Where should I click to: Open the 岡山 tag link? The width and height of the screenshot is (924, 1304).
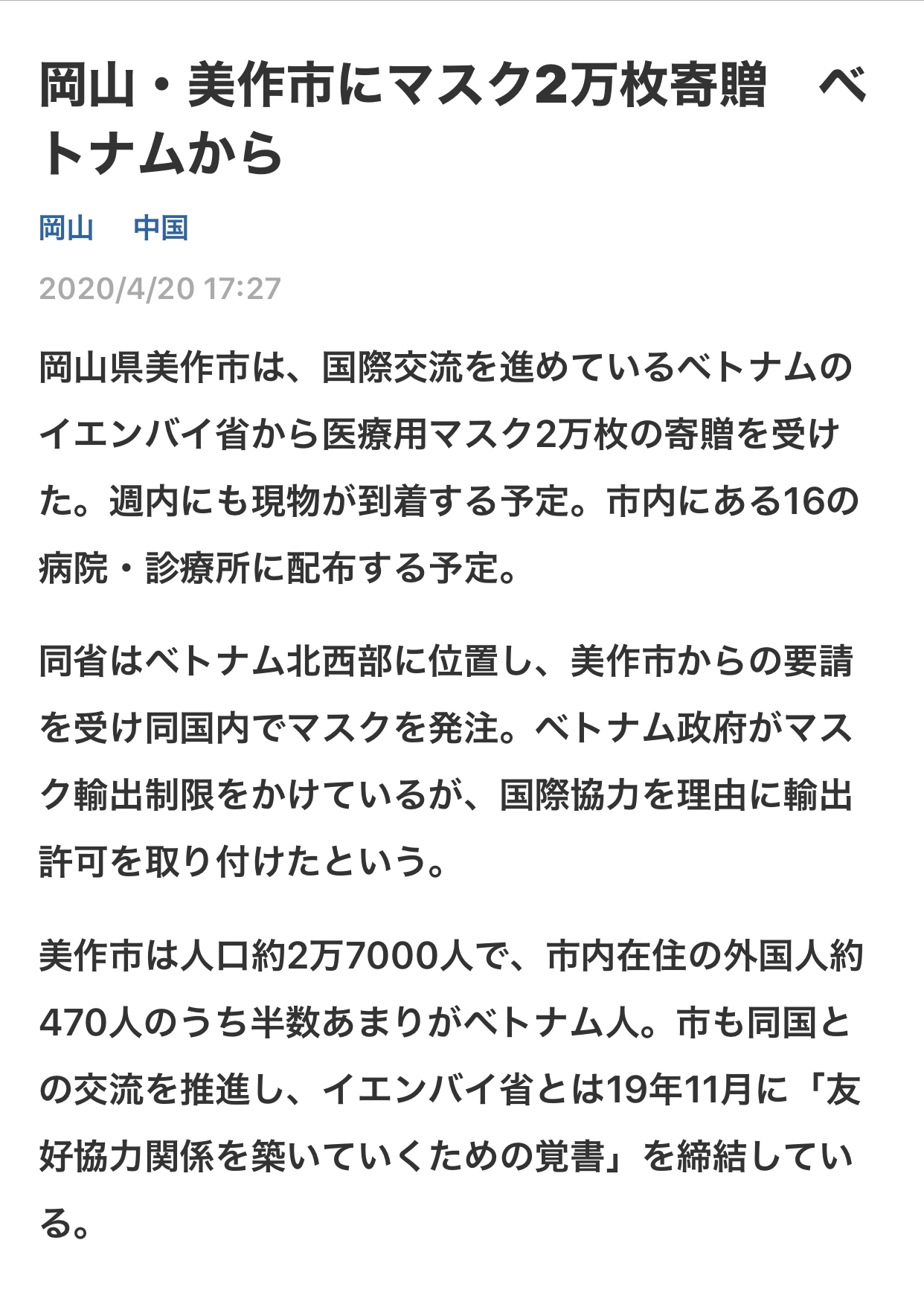click(66, 228)
